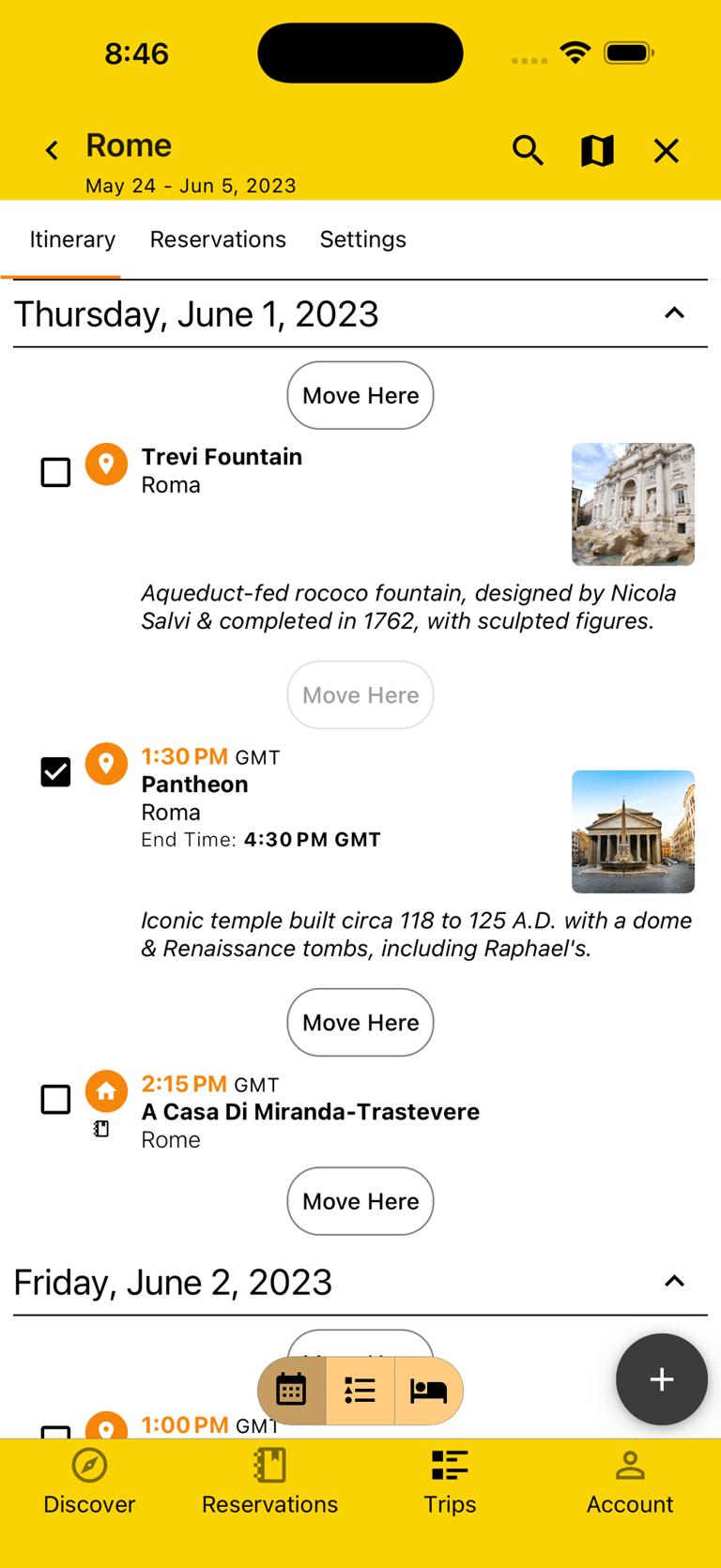Open the map view icon next to search
Viewport: 721px width, 1568px height.
tap(596, 150)
